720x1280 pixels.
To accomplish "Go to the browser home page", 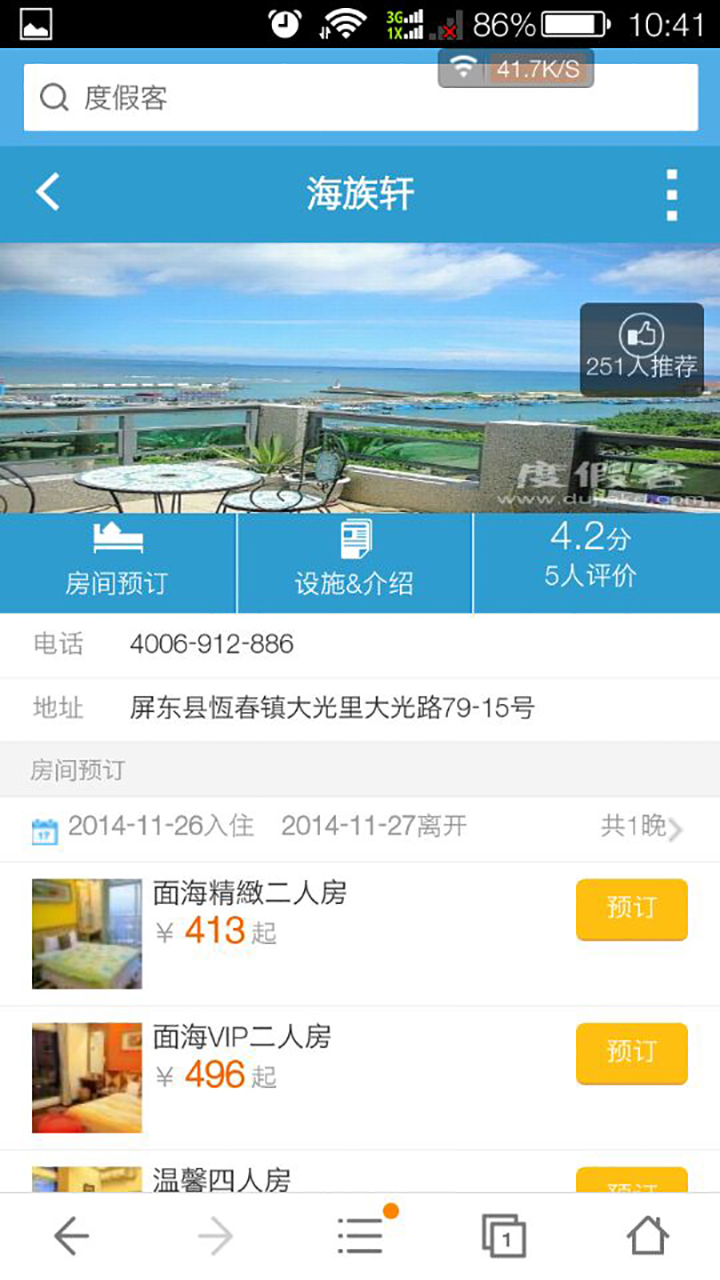I will point(647,1236).
